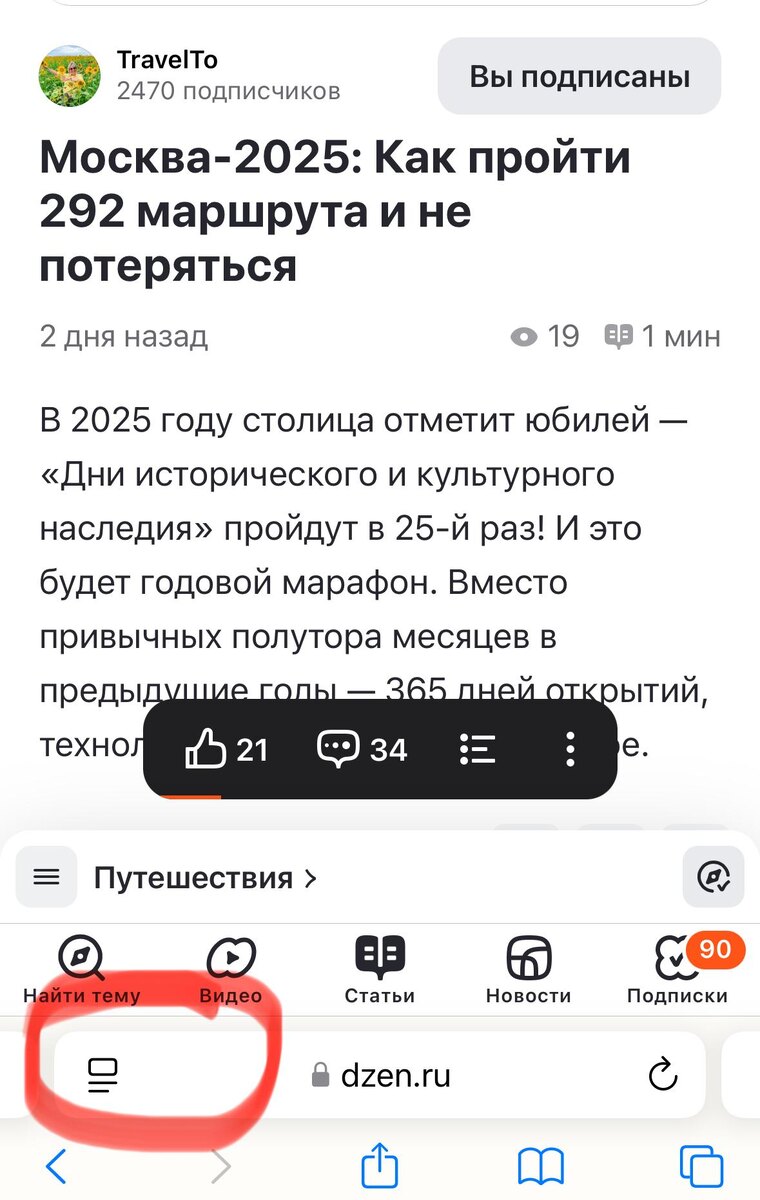Toggle Reader view in the address bar

[102, 1076]
